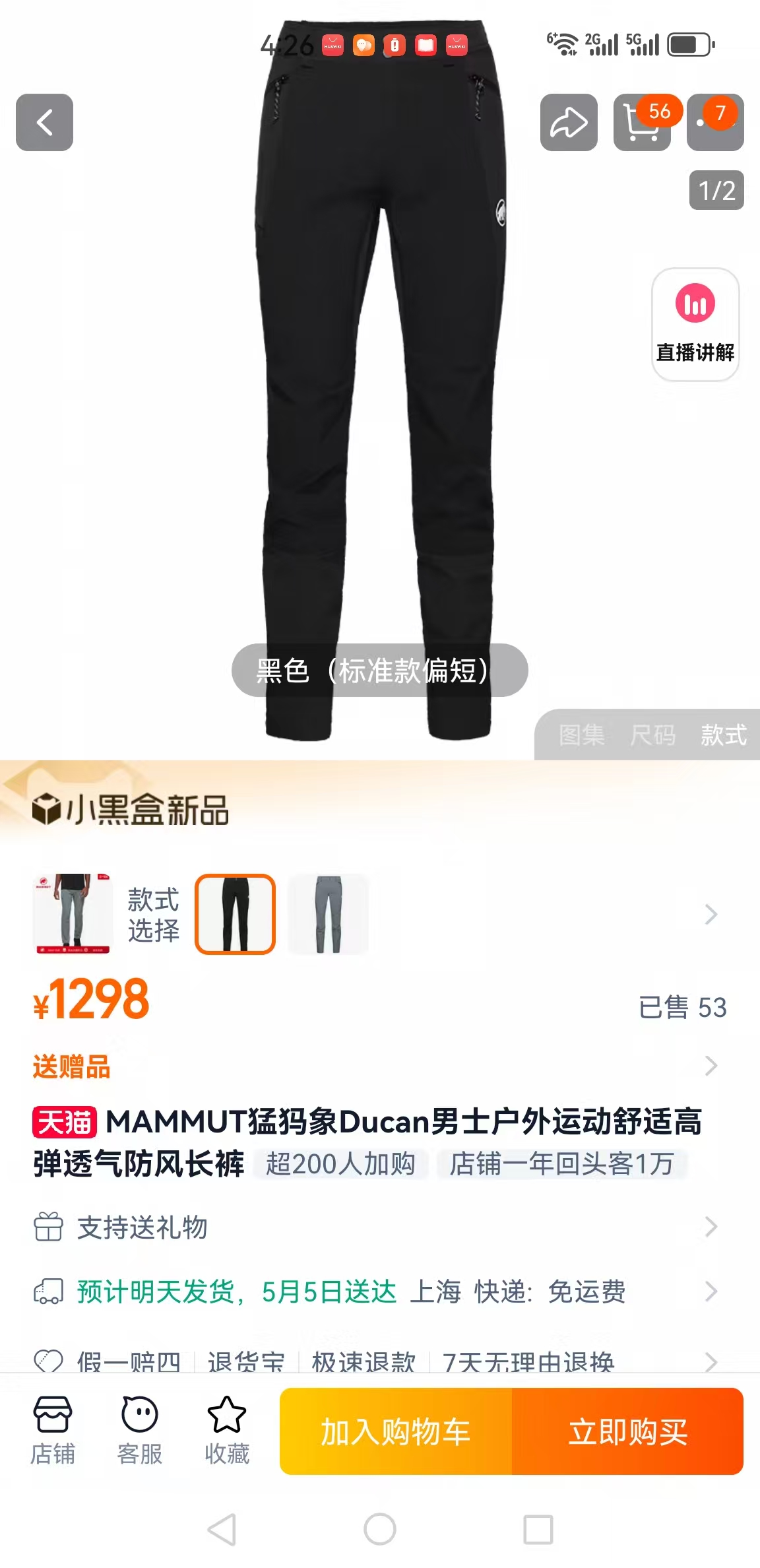Open the 送赠品 gift details row

pyautogui.click(x=380, y=1066)
